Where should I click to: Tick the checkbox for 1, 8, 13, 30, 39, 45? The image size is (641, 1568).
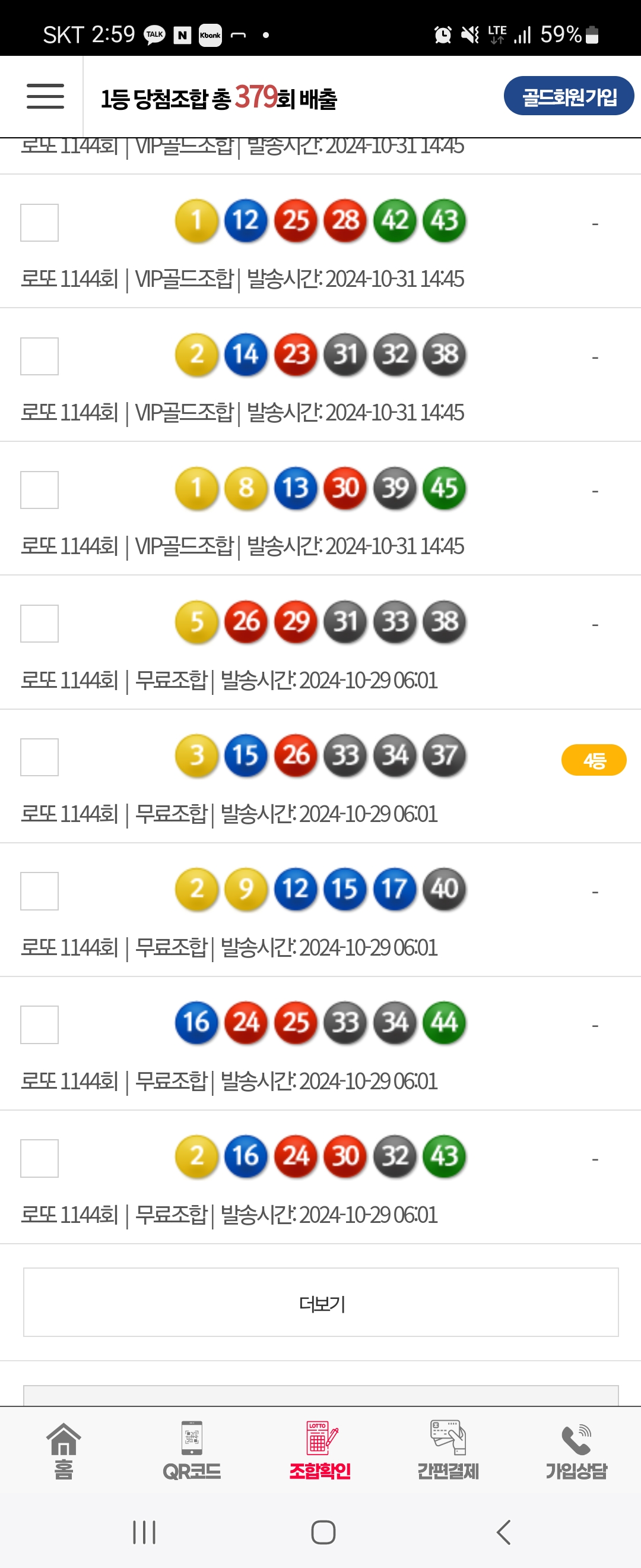tap(40, 490)
